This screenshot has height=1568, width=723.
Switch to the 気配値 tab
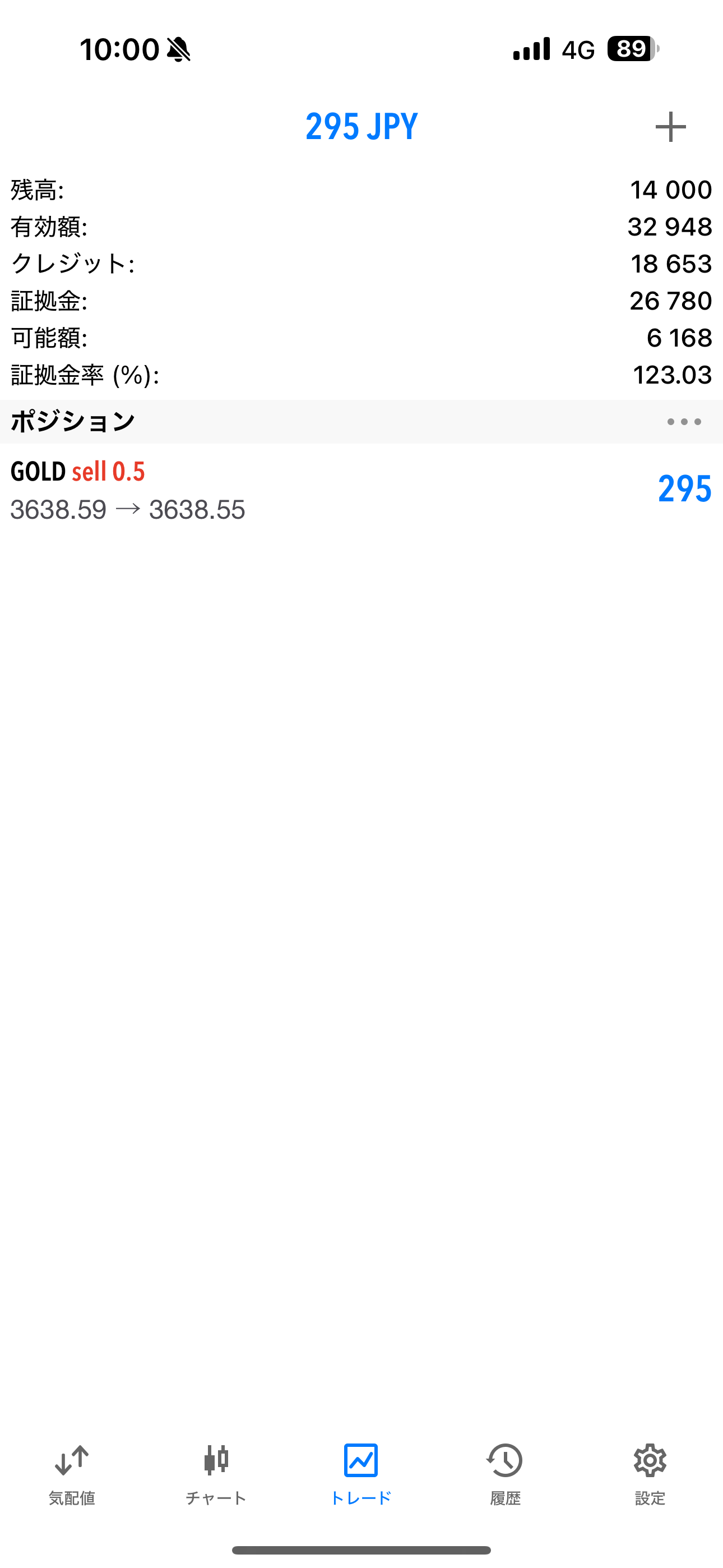coord(72,1474)
